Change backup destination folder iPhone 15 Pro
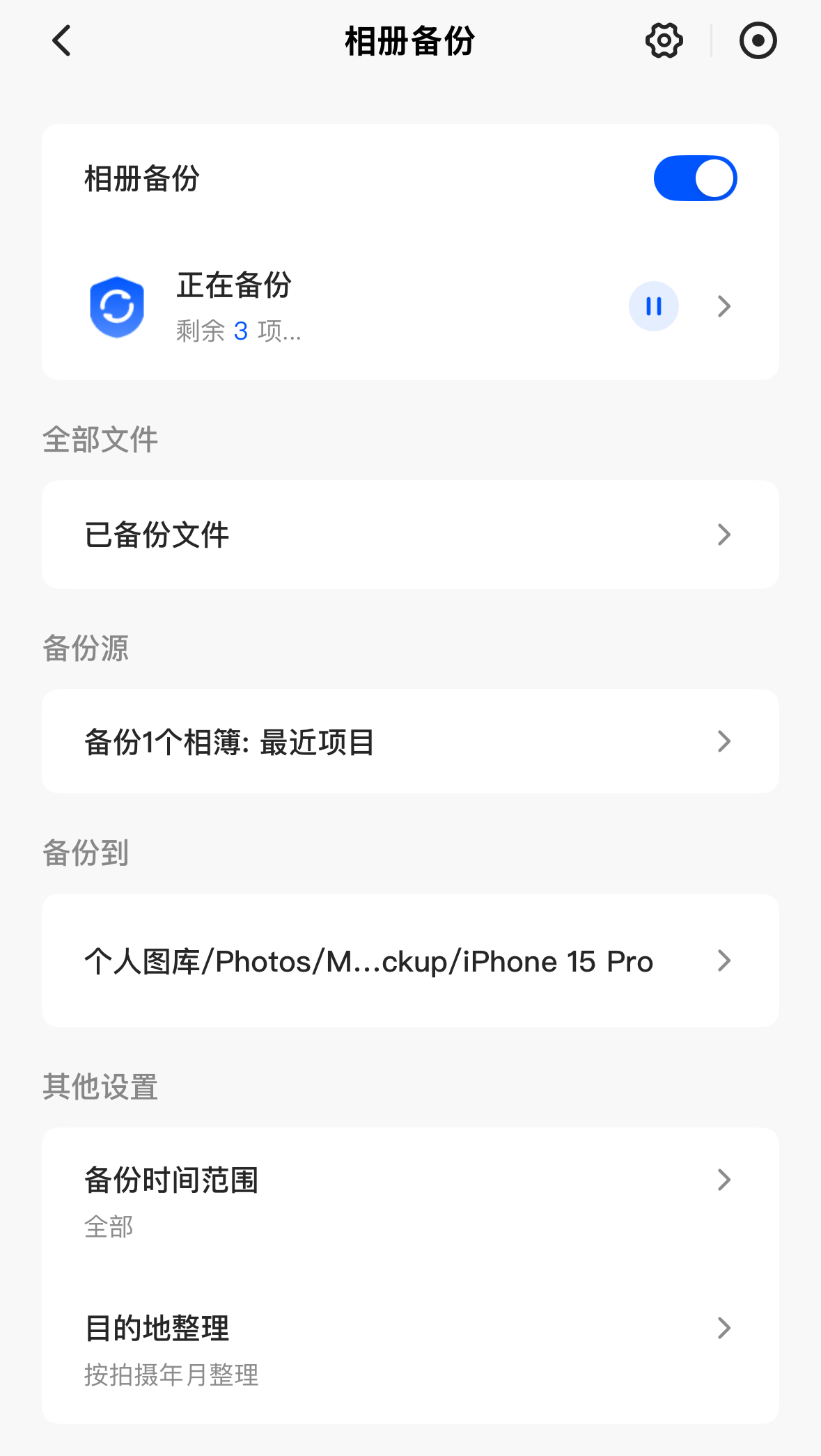The width and height of the screenshot is (821, 1456). (409, 961)
